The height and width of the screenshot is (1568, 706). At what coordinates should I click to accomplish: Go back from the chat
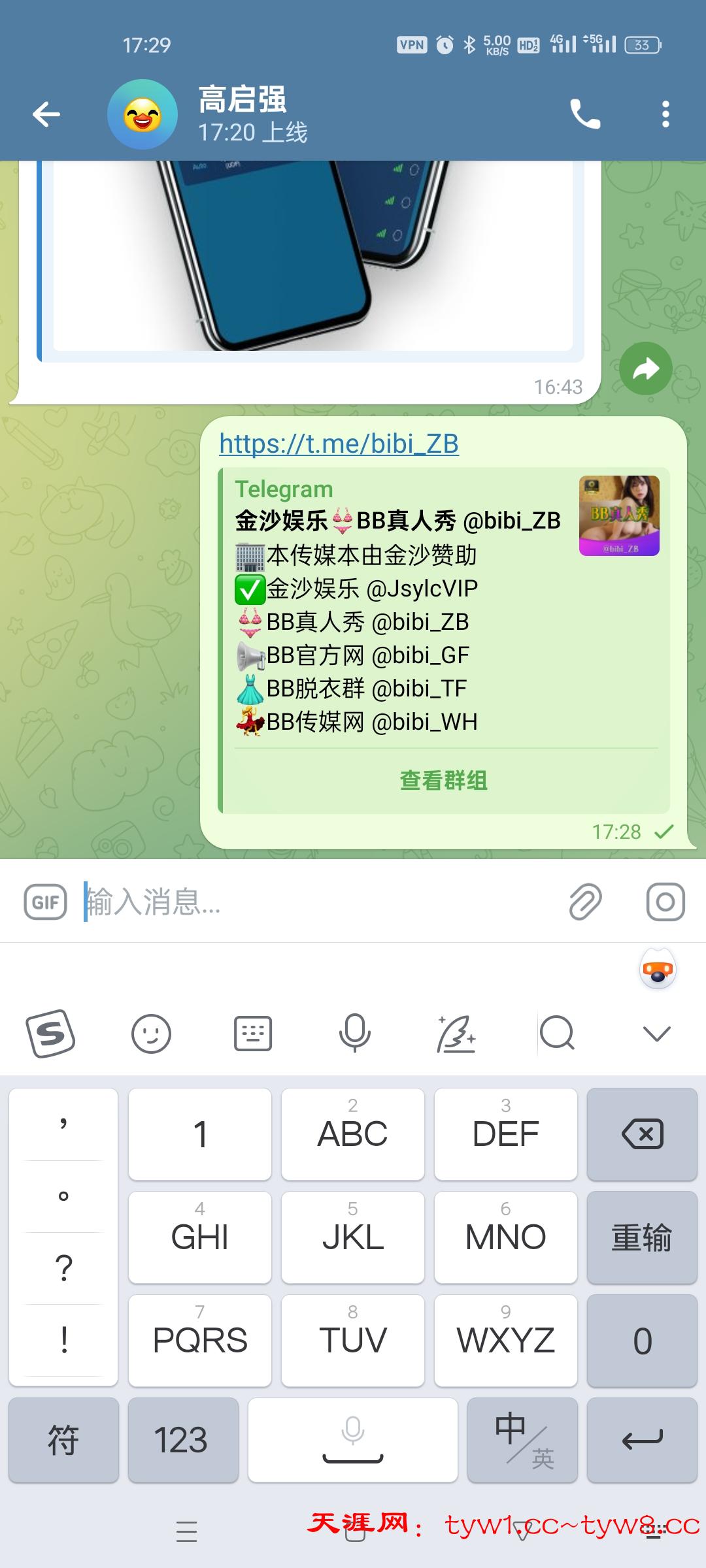click(46, 114)
